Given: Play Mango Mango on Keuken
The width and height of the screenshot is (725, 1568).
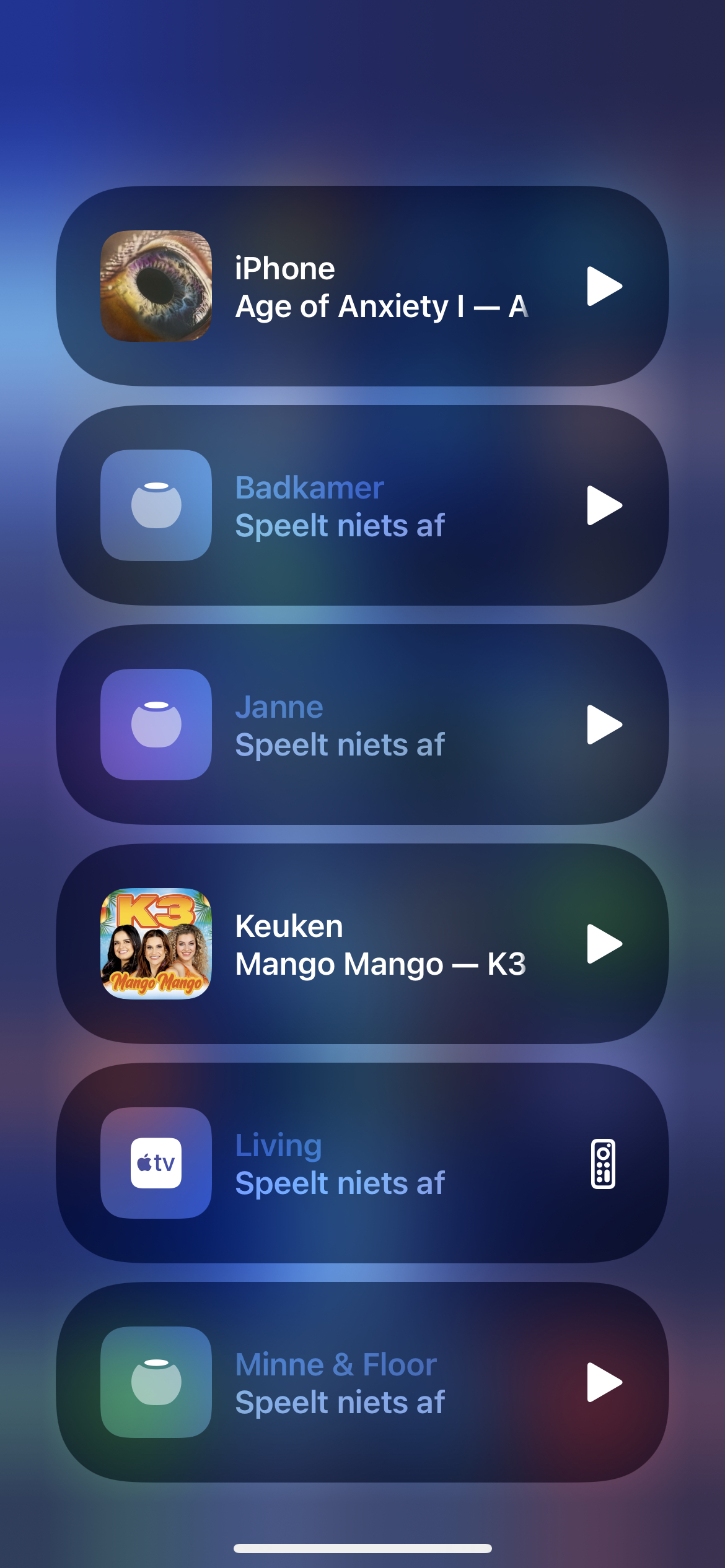Looking at the screenshot, I should 604,944.
